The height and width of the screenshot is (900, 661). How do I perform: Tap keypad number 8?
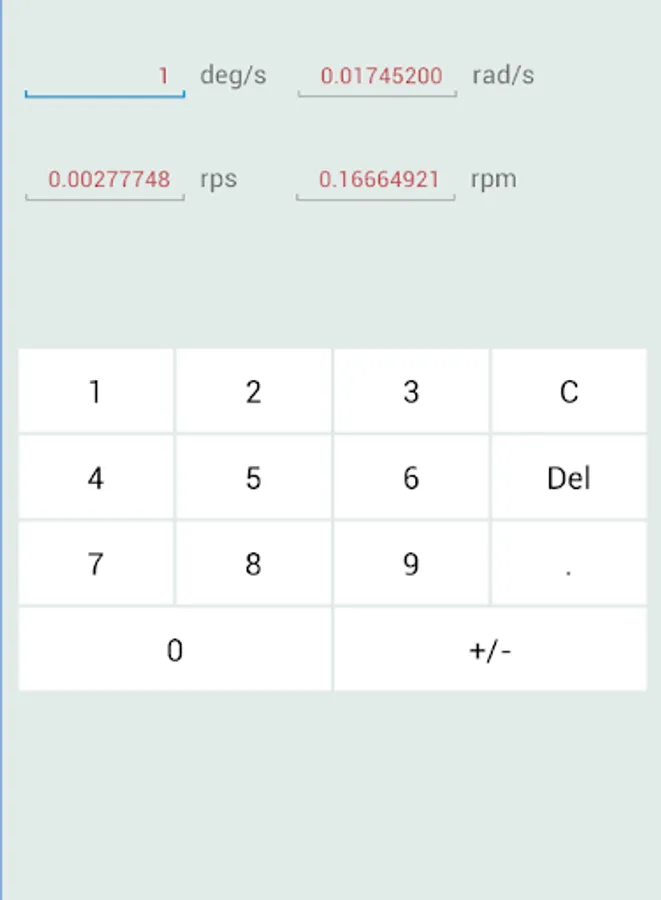click(253, 563)
